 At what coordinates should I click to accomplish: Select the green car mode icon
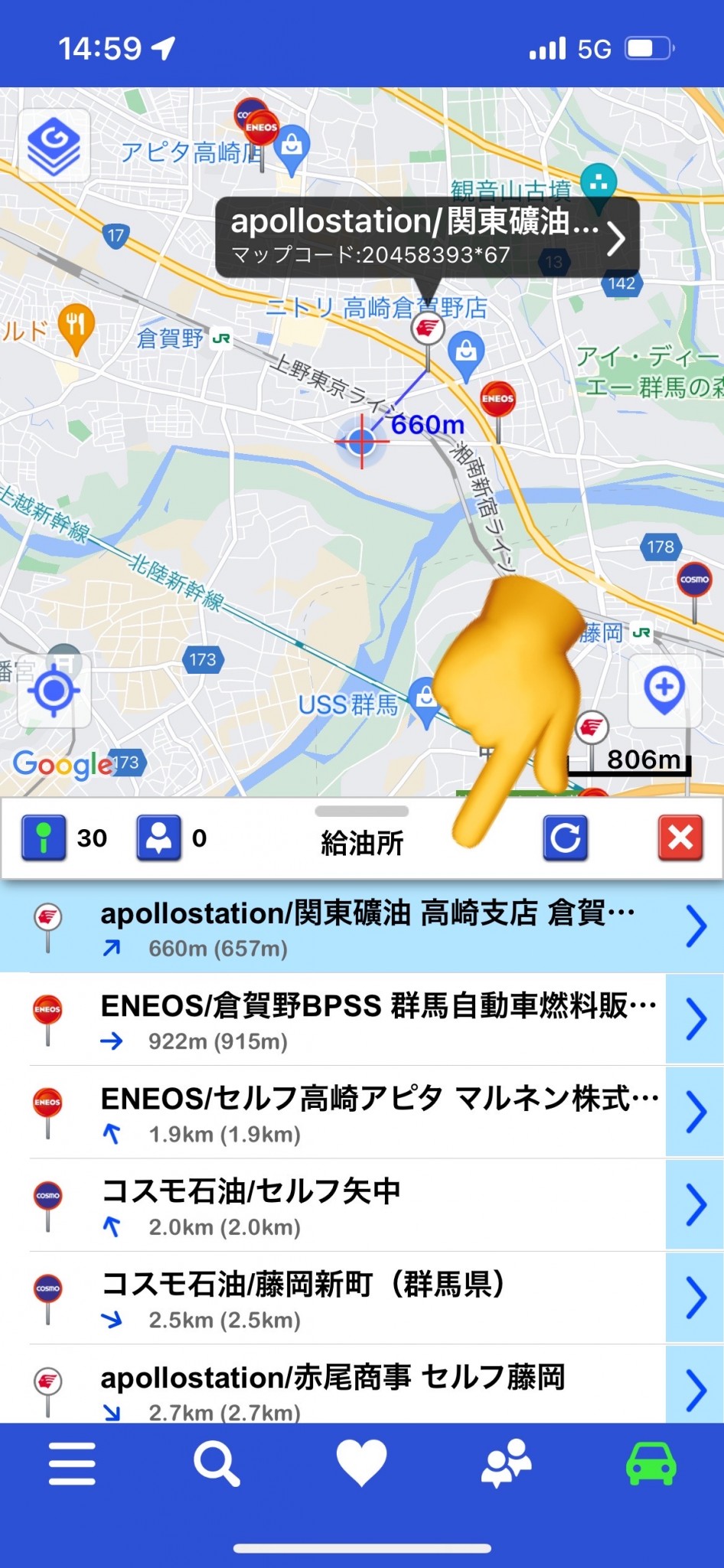click(651, 1463)
